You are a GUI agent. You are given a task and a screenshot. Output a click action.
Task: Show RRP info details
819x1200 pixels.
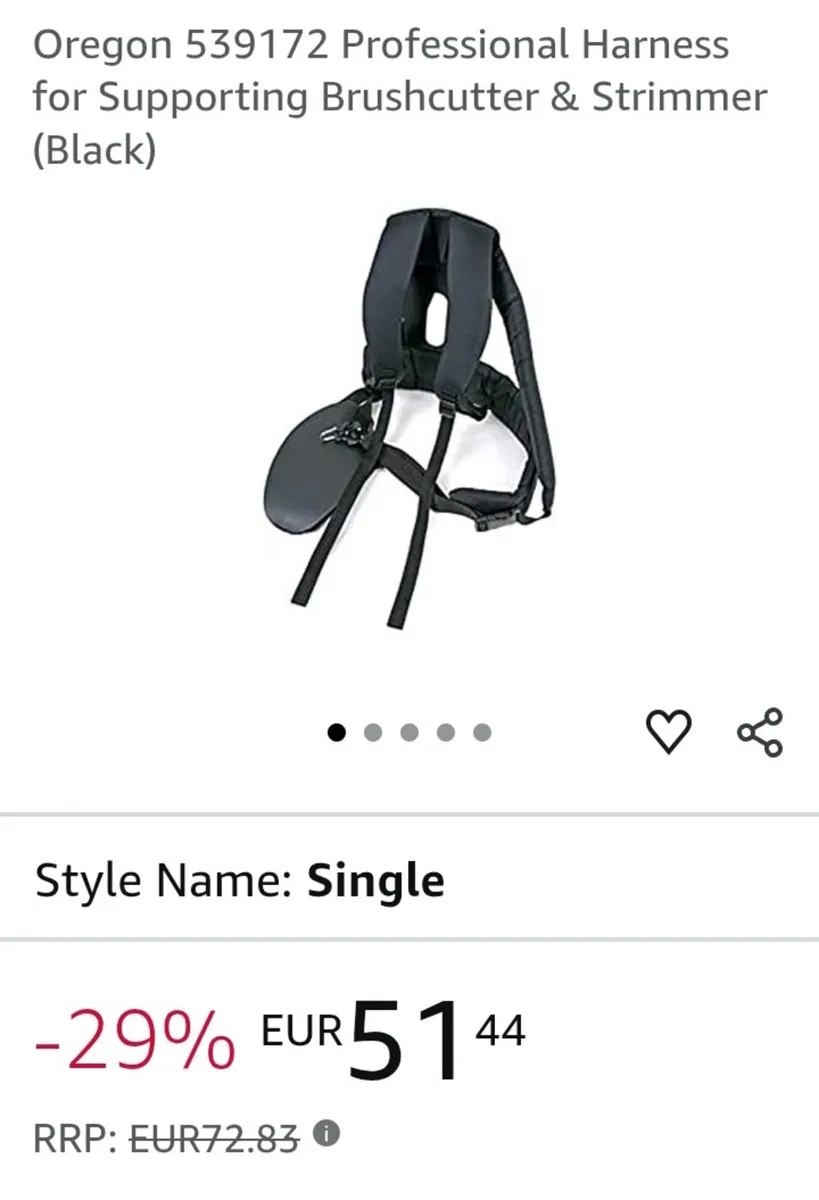point(326,1133)
